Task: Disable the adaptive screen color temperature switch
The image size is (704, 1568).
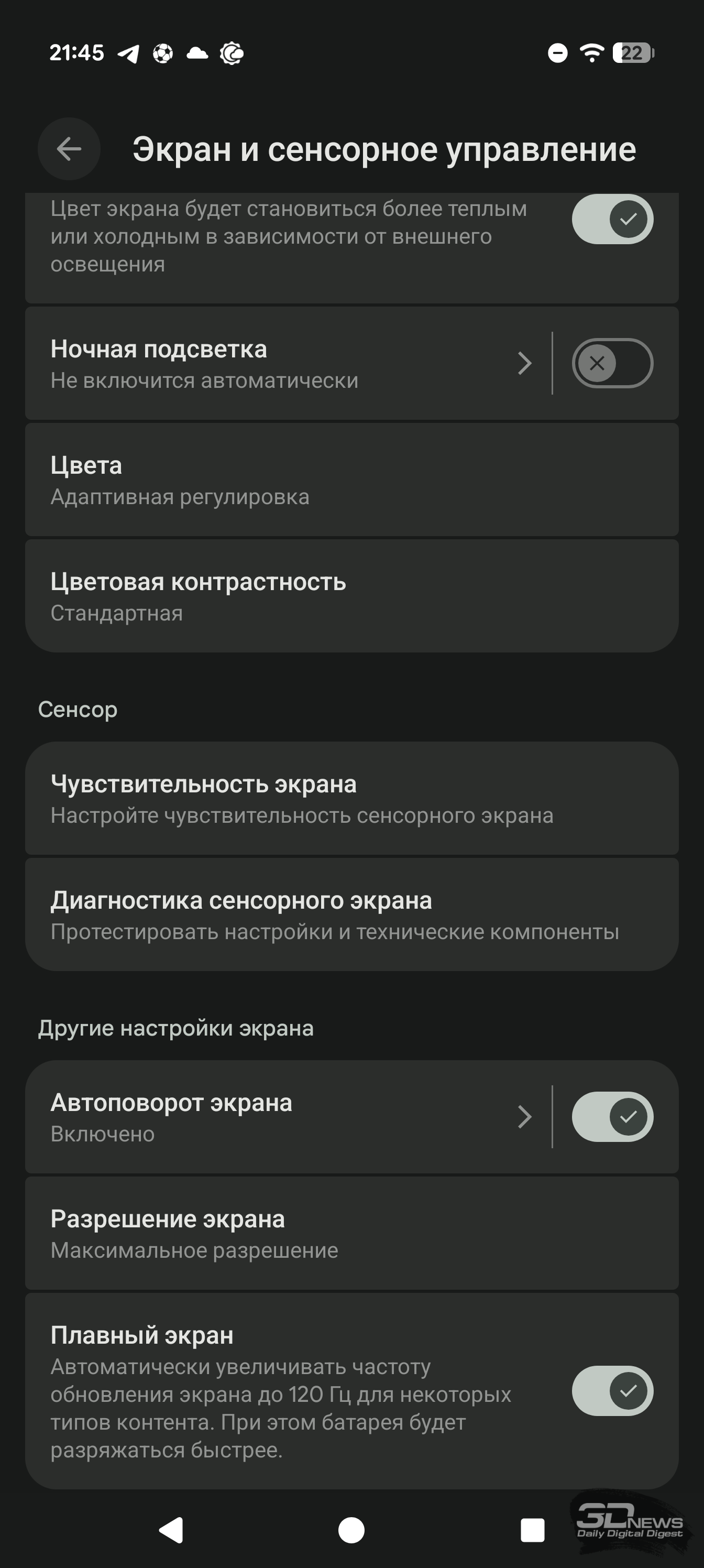Action: (612, 219)
